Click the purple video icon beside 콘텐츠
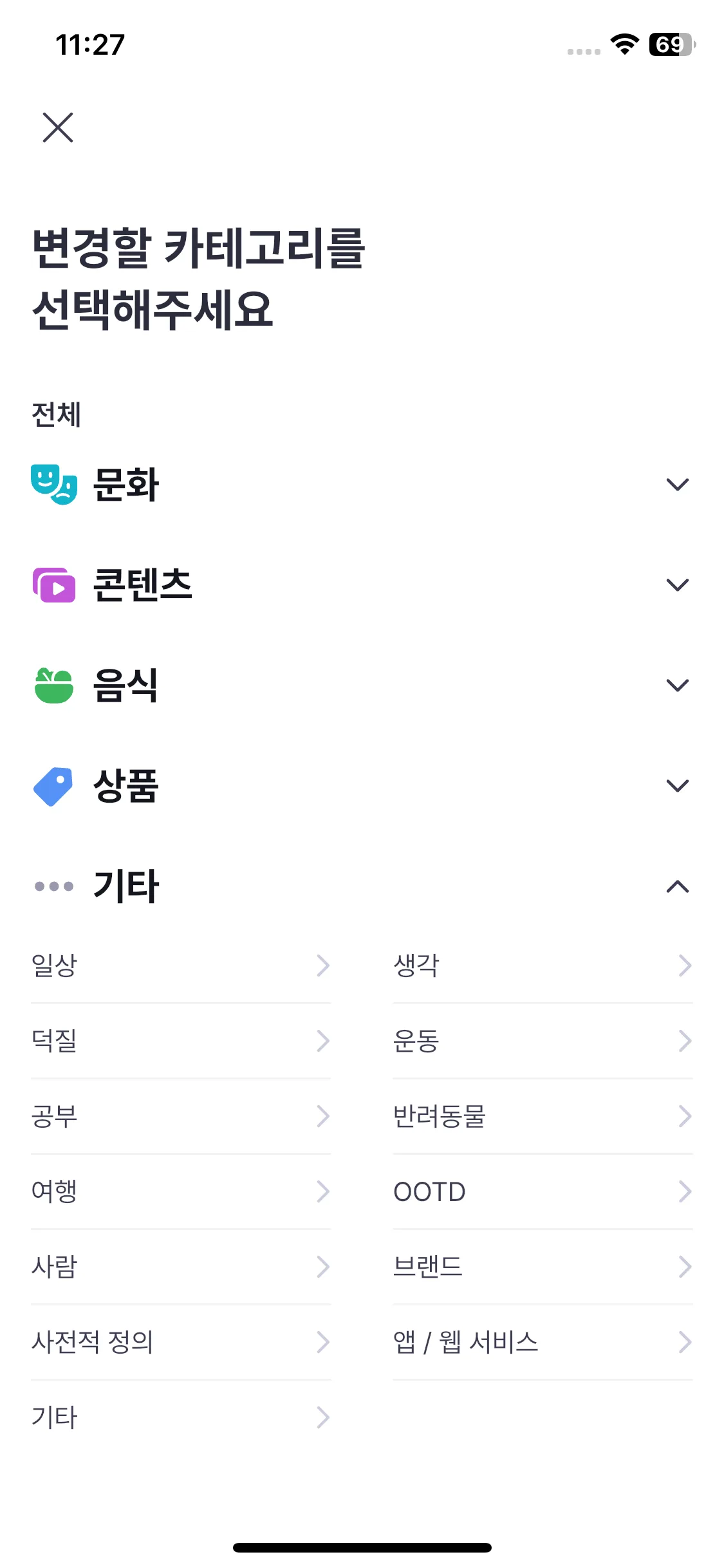724x1568 pixels. pyautogui.click(x=55, y=584)
